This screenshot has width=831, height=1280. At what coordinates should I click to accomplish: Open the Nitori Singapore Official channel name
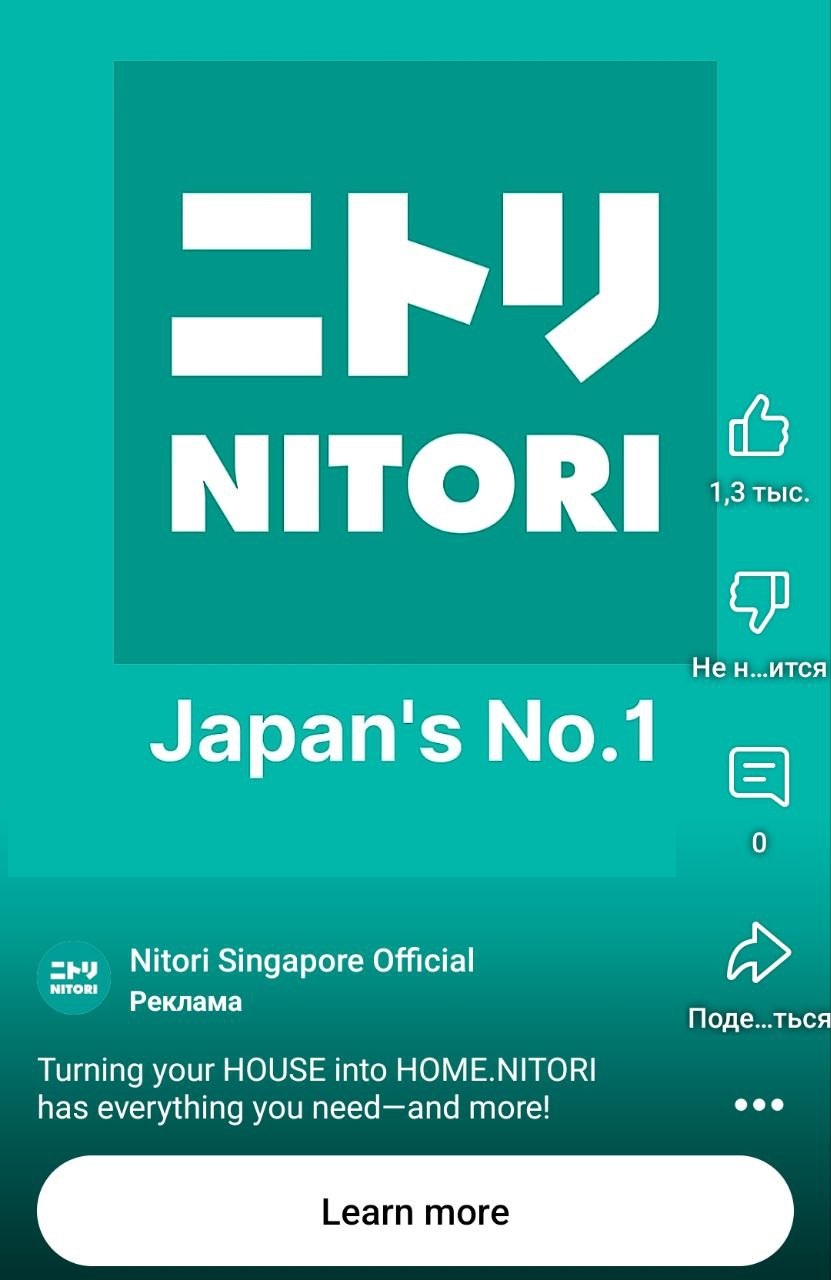(x=302, y=961)
